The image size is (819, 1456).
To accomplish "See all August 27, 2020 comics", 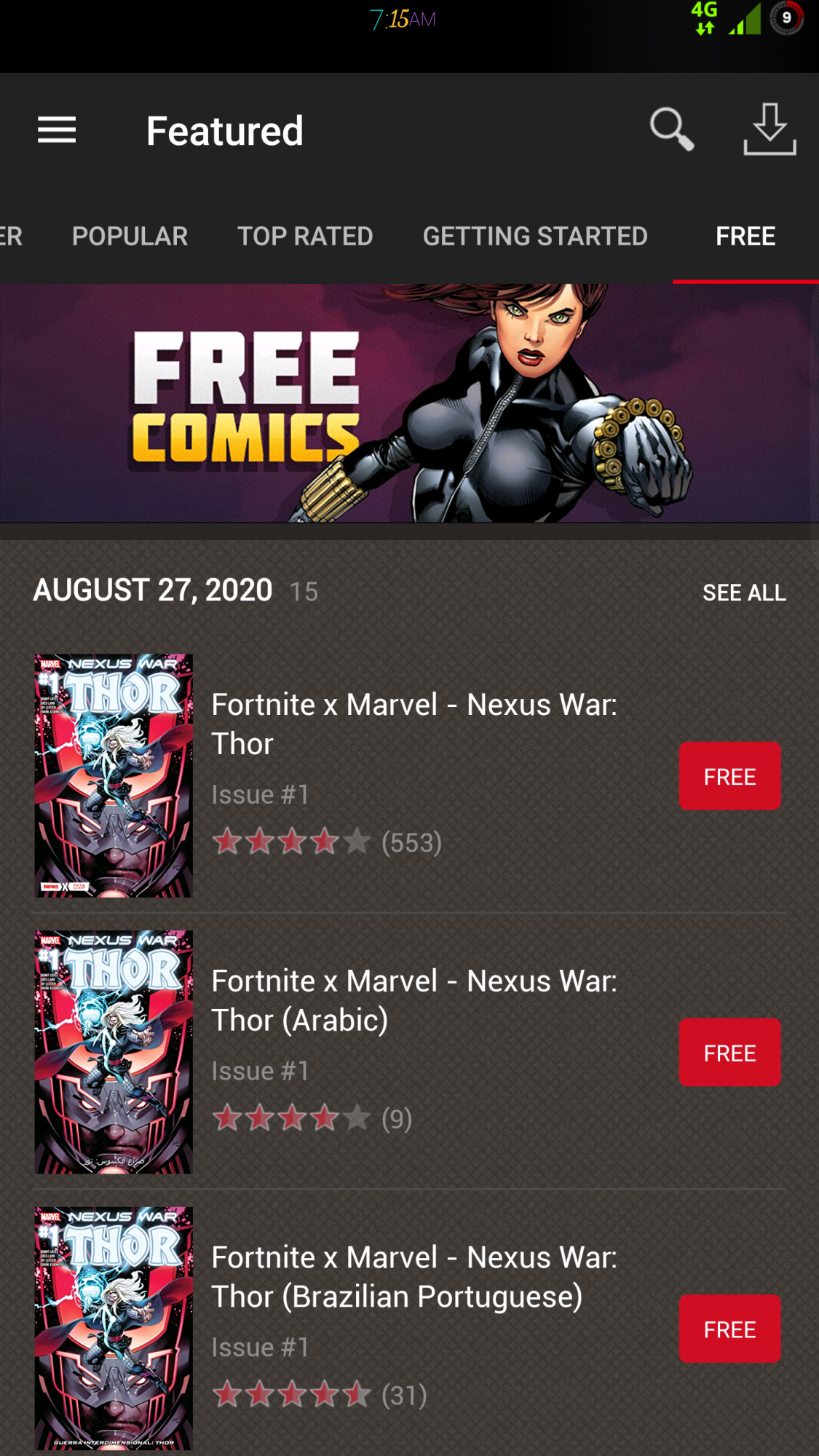I will point(744,593).
